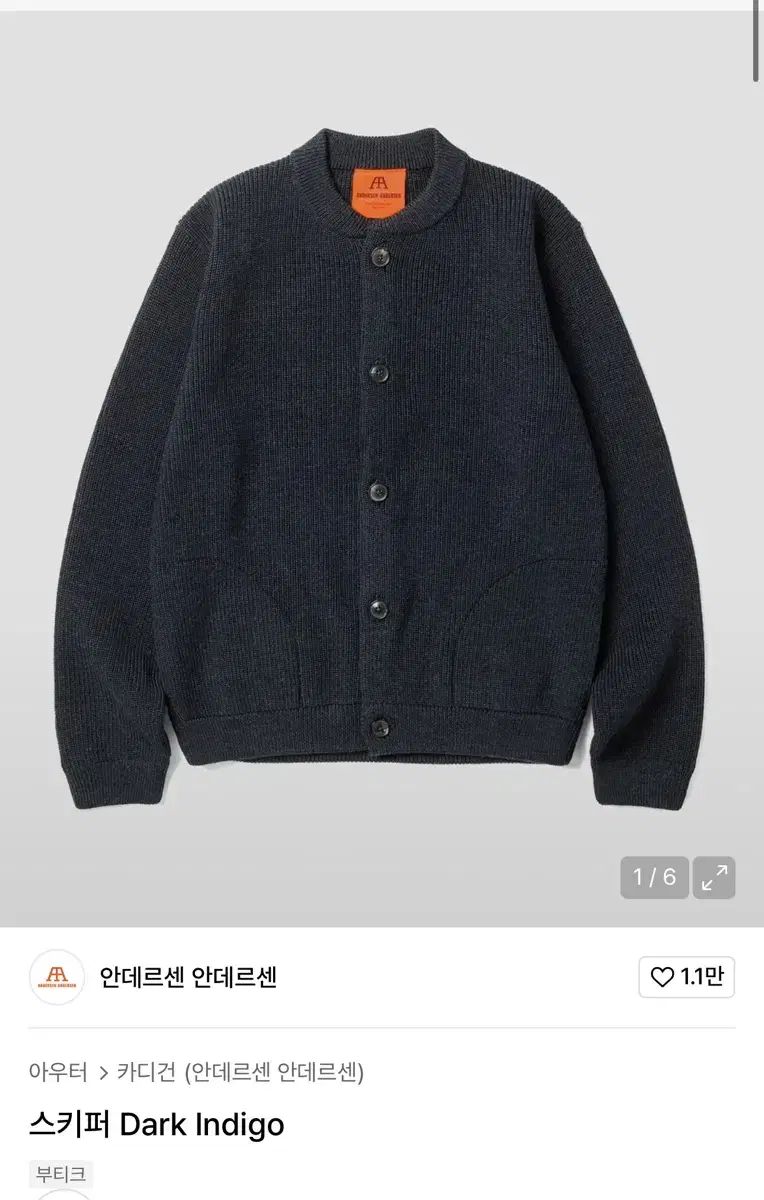Open image in fullscreen via expand icon
The width and height of the screenshot is (764, 1200).
pyautogui.click(x=714, y=879)
